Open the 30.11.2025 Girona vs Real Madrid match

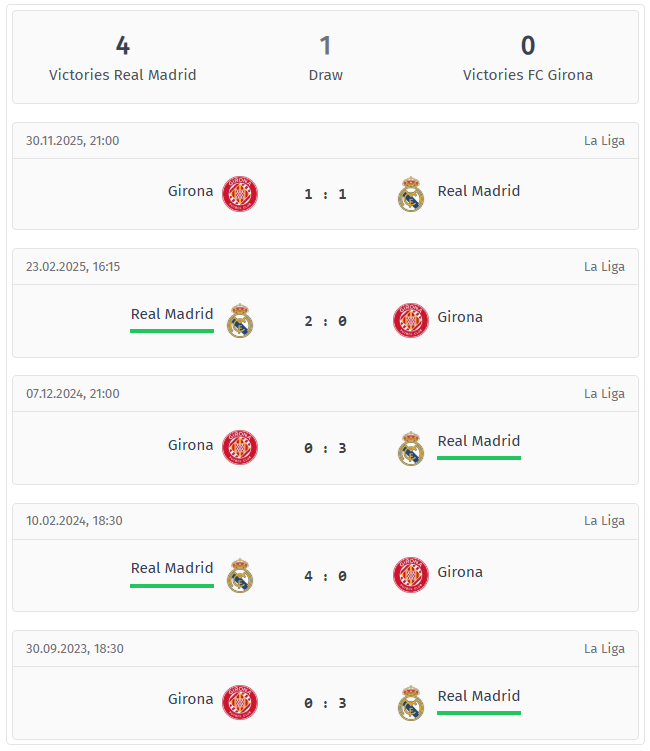(x=325, y=194)
